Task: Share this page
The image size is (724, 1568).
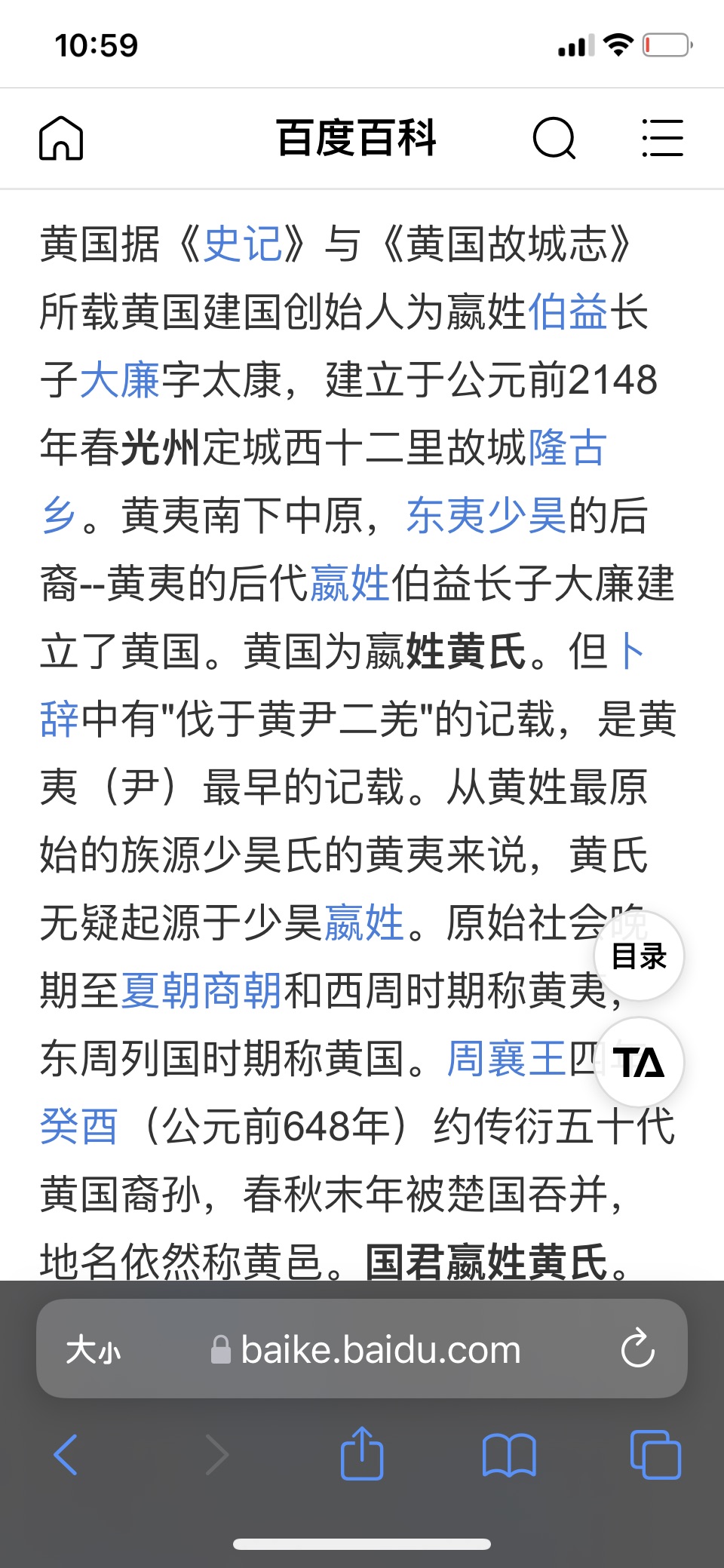Action: (x=362, y=1453)
